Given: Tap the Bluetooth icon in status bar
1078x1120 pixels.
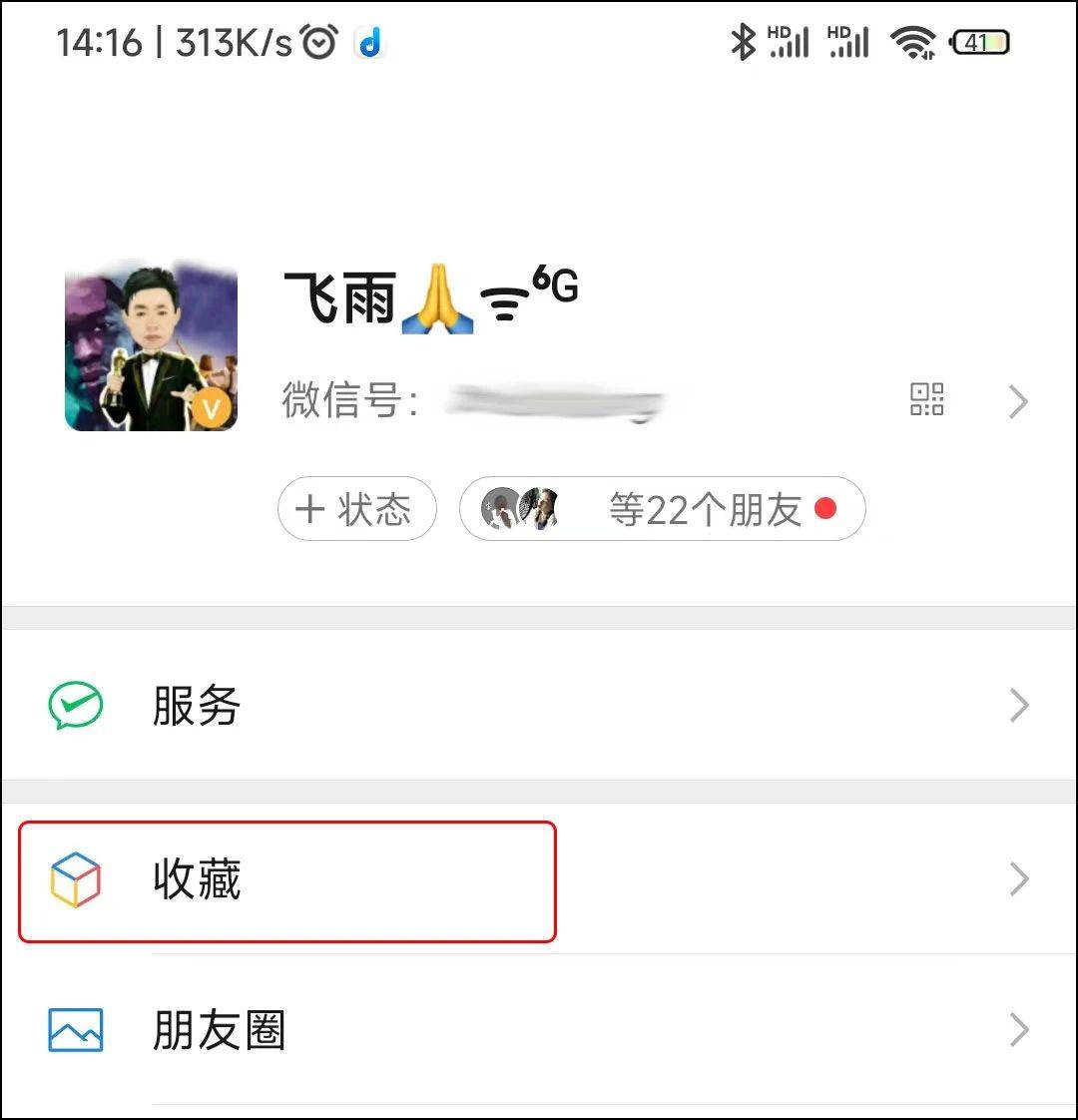Looking at the screenshot, I should pyautogui.click(x=743, y=41).
